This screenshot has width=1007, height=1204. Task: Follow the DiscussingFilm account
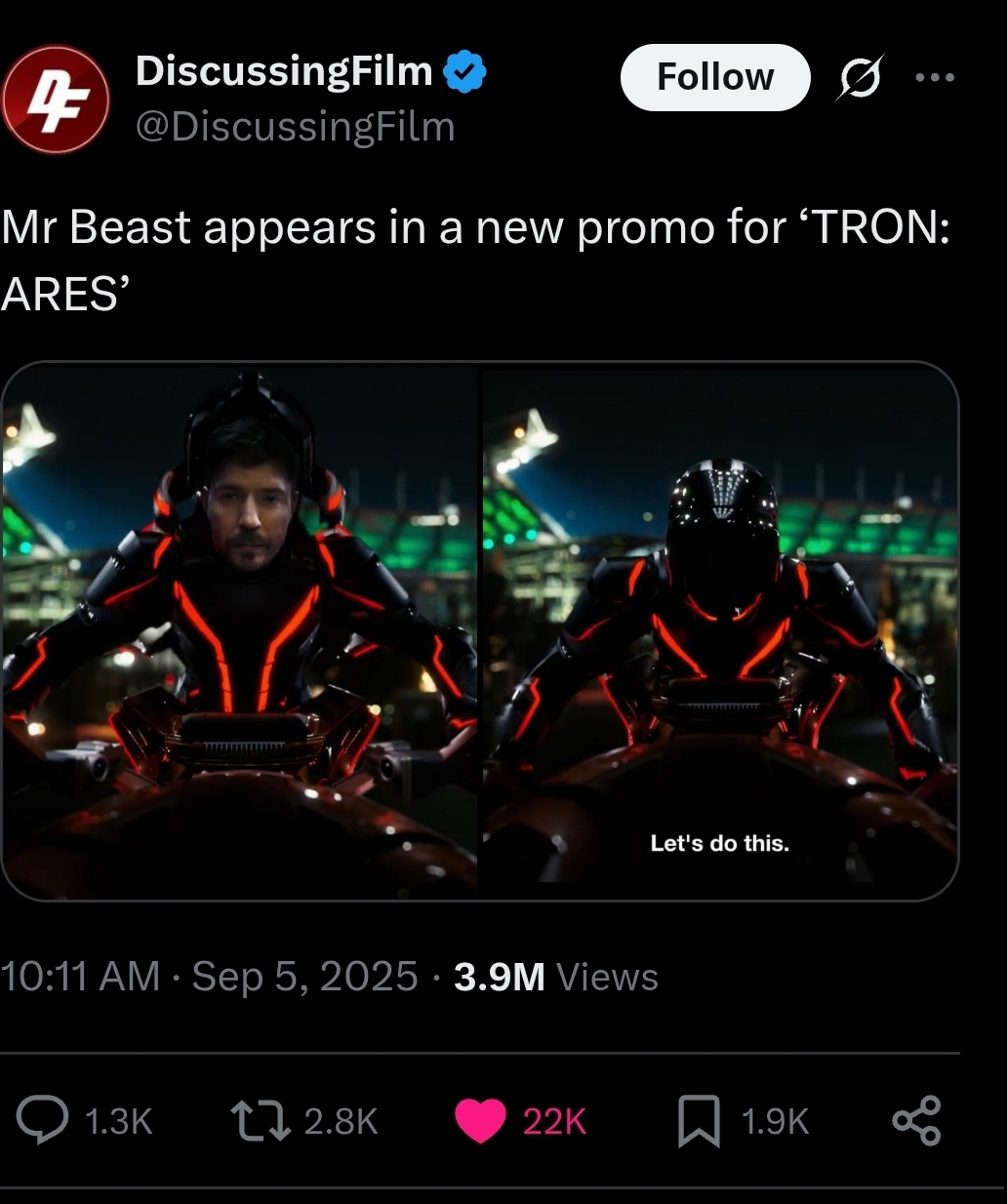click(x=714, y=77)
